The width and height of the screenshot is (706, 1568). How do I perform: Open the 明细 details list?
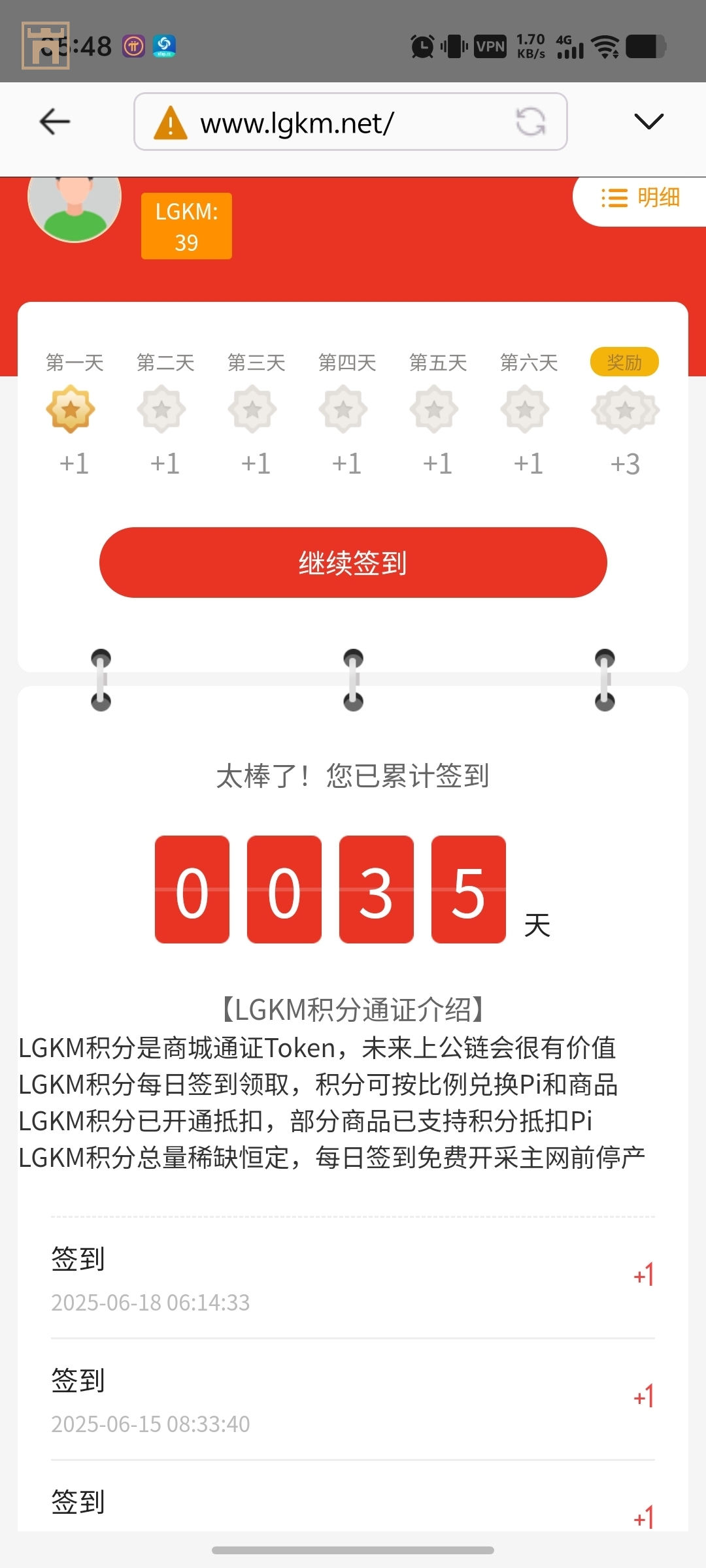(x=641, y=198)
